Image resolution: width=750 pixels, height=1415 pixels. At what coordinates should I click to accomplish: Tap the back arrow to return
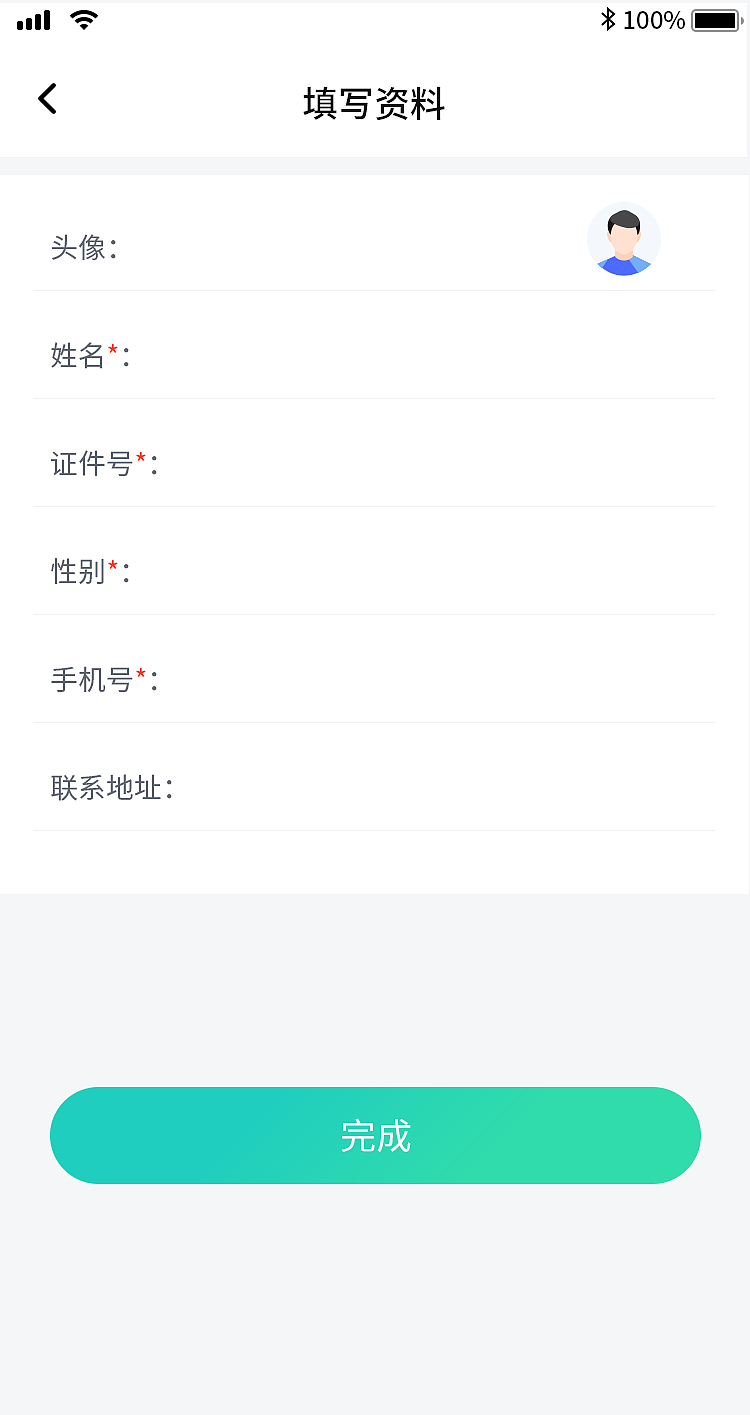[47, 98]
